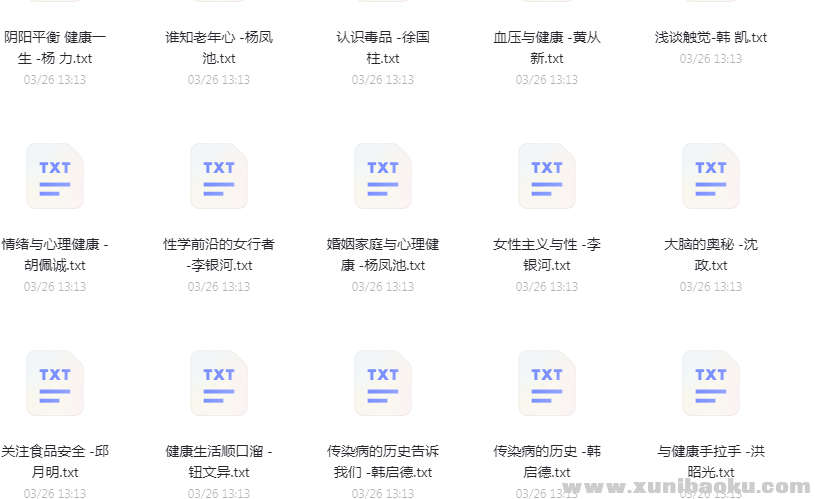Open the shorter-titled 传染病的历史 -韩启德.txt
This screenshot has width=815, height=499.
[x=547, y=384]
